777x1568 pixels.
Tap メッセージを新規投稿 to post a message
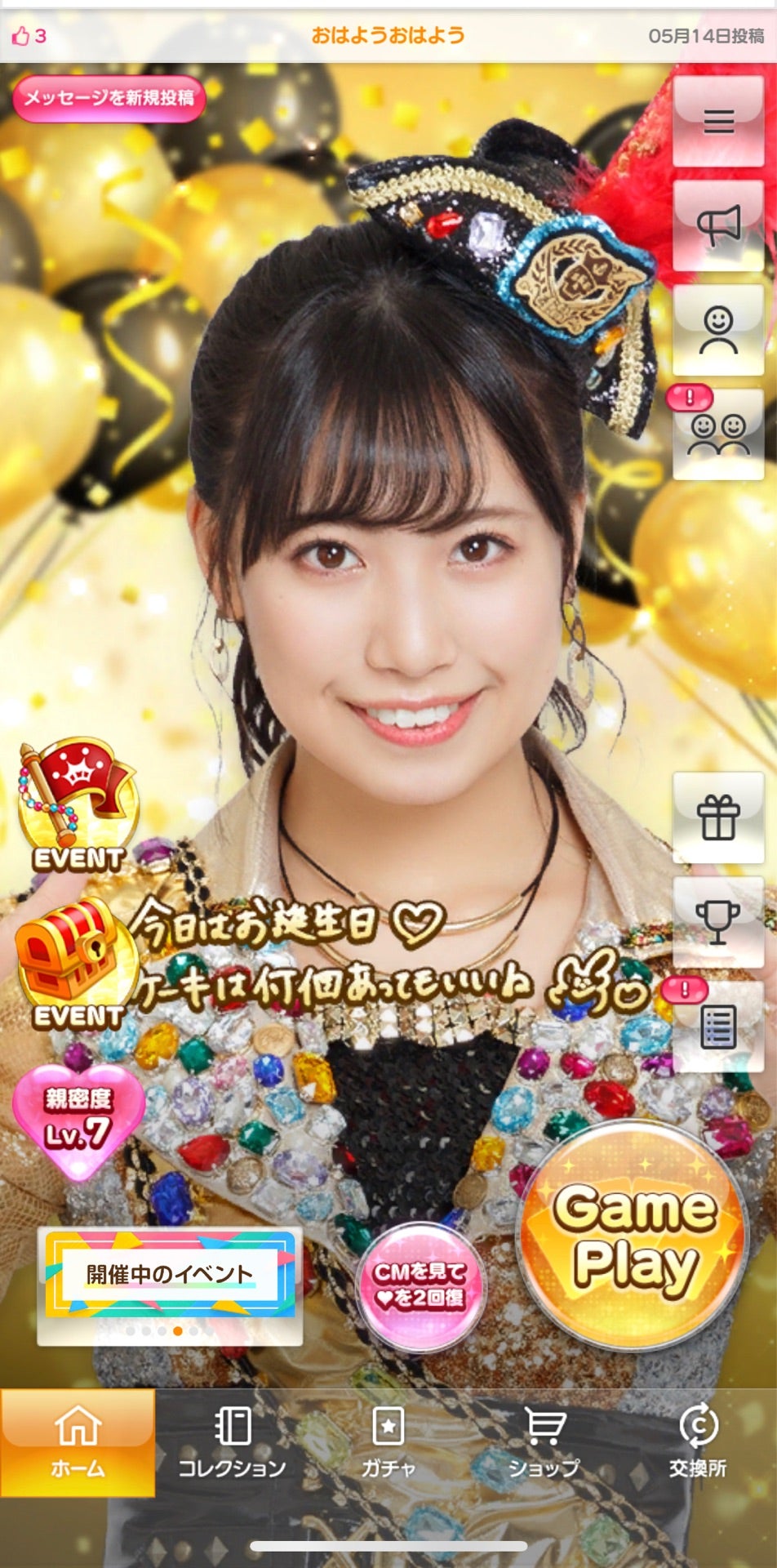pyautogui.click(x=109, y=99)
